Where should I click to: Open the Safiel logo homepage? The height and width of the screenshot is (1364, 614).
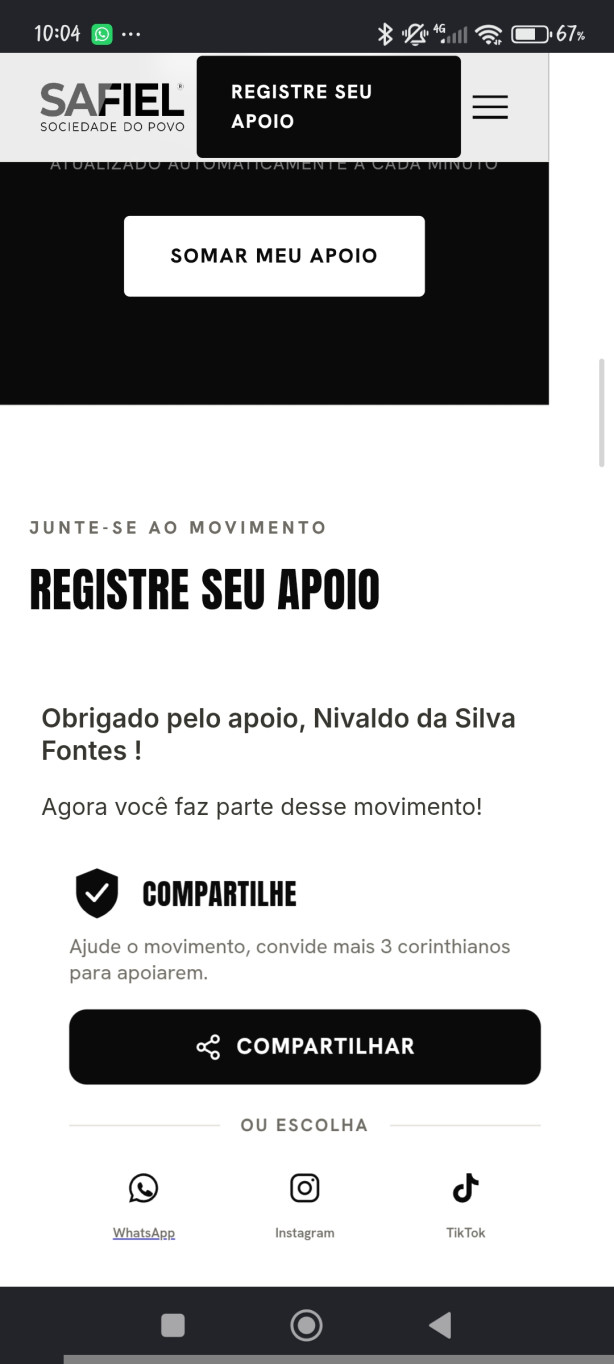pos(112,107)
